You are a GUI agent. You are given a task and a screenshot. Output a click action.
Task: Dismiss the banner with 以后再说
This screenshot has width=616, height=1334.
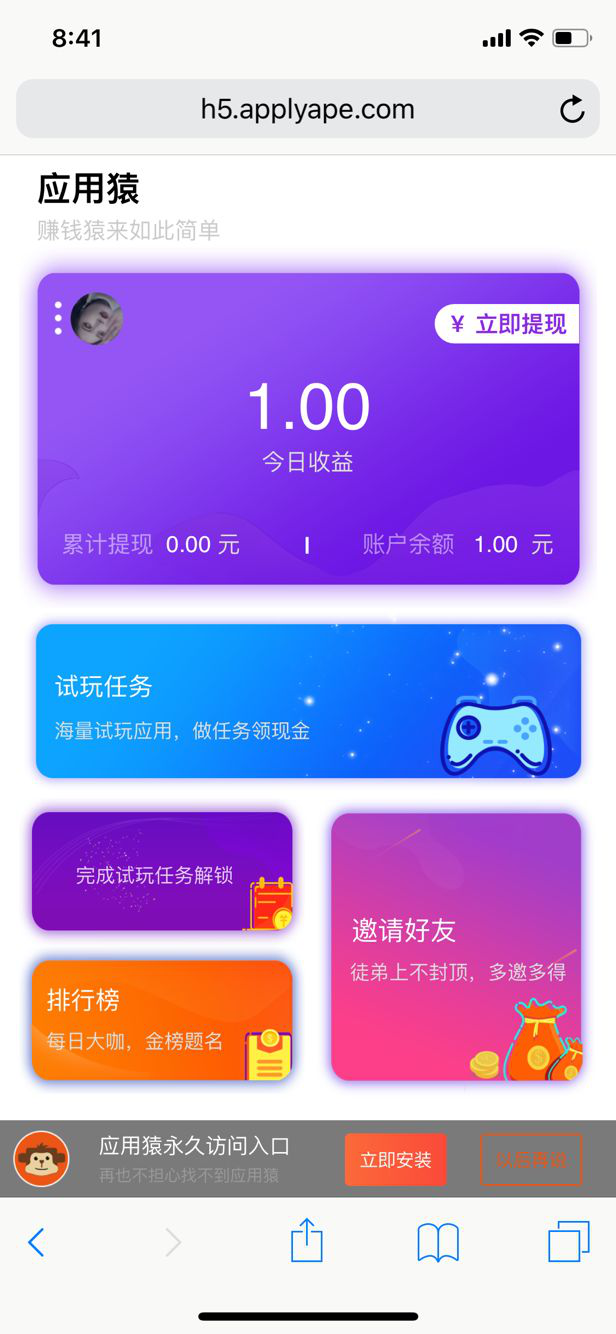tap(531, 1160)
